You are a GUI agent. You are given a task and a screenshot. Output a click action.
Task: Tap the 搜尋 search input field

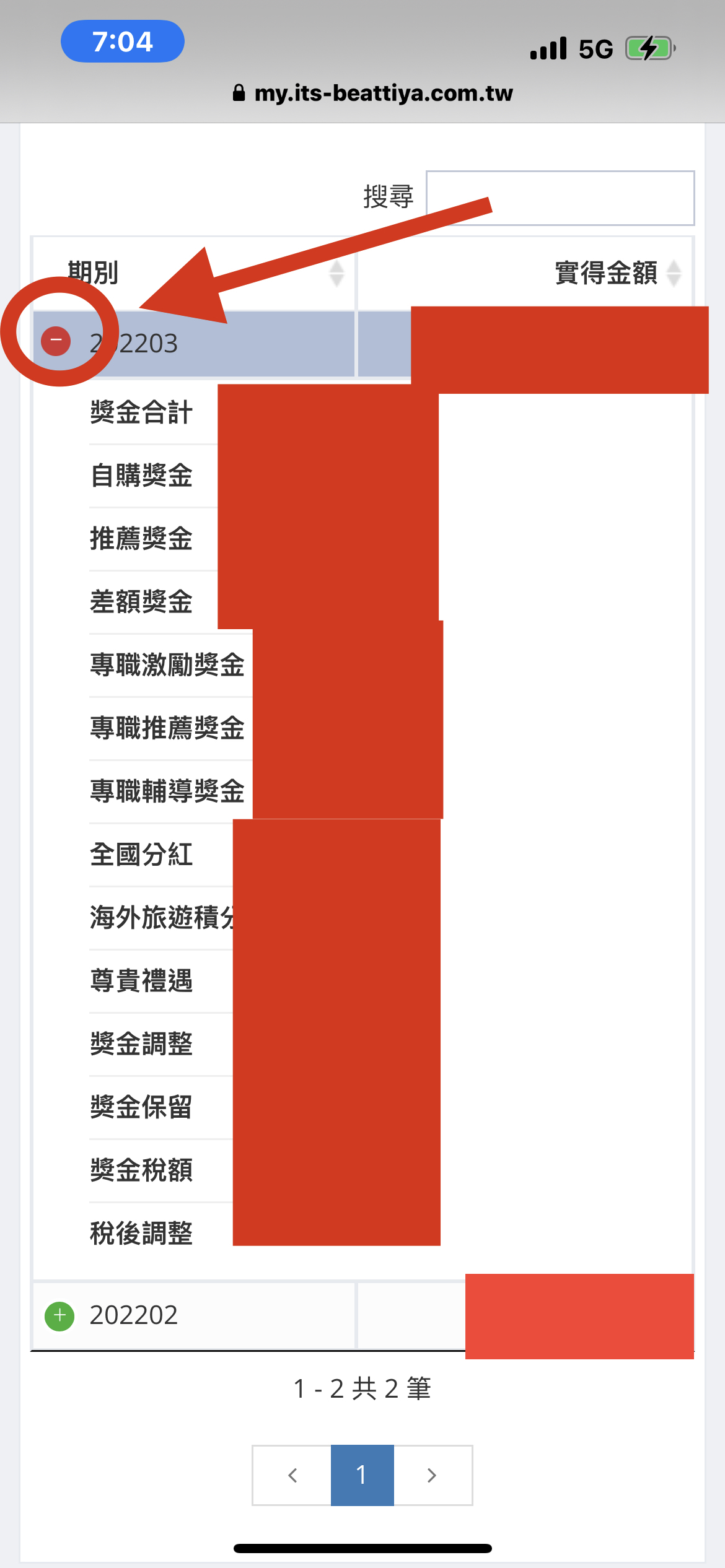coord(560,198)
